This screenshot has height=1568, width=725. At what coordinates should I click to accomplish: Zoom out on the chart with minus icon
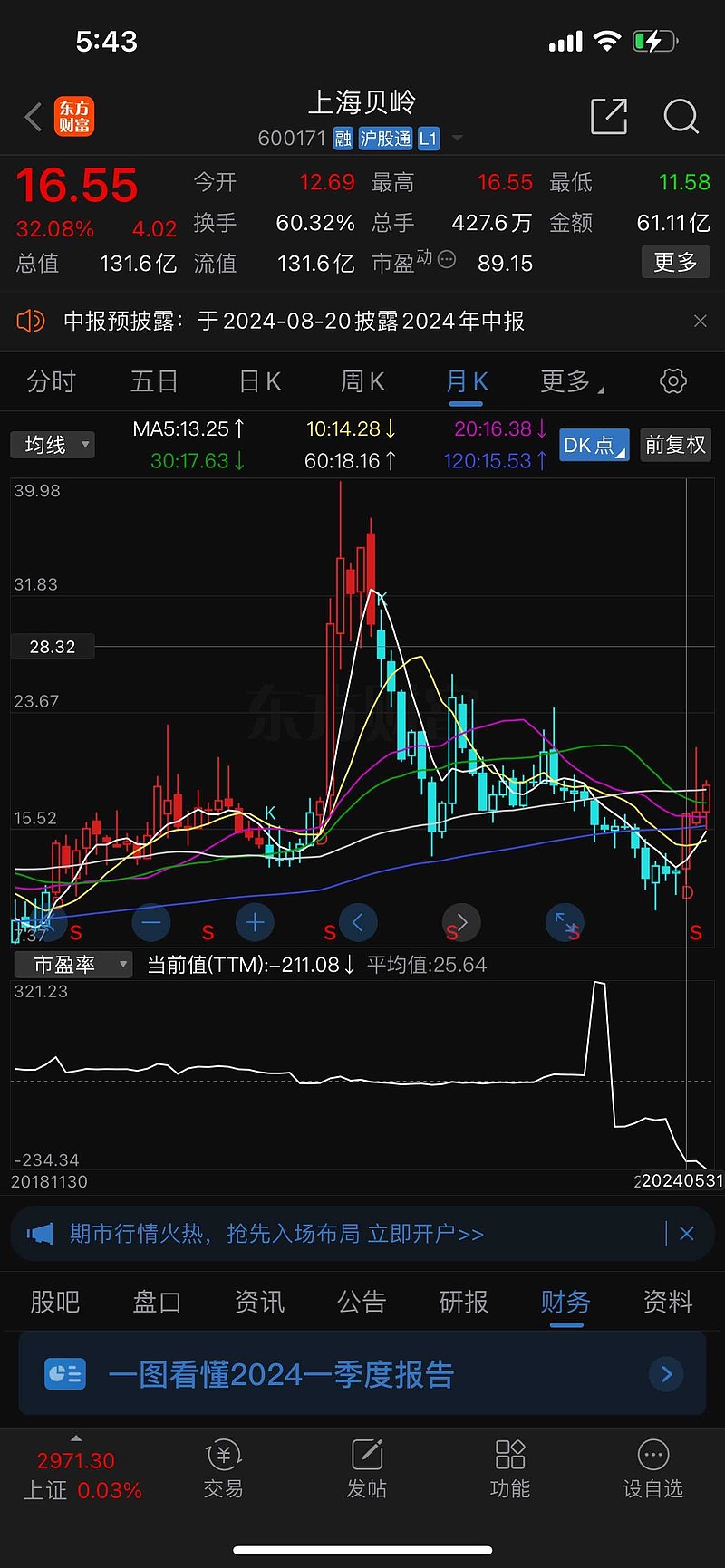(x=150, y=922)
